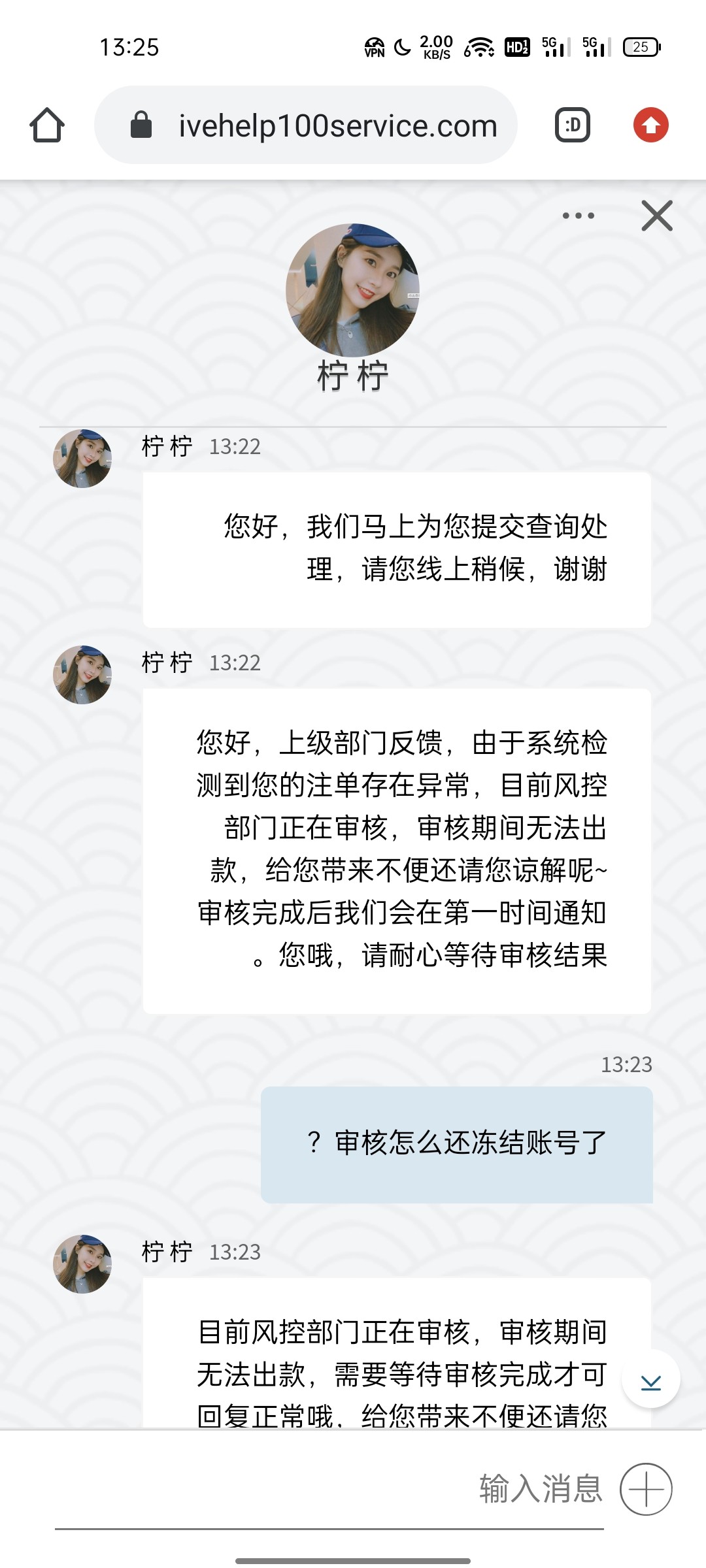Viewport: 706px width, 1568px height.
Task: Open the browser tabs switcher
Action: (573, 125)
